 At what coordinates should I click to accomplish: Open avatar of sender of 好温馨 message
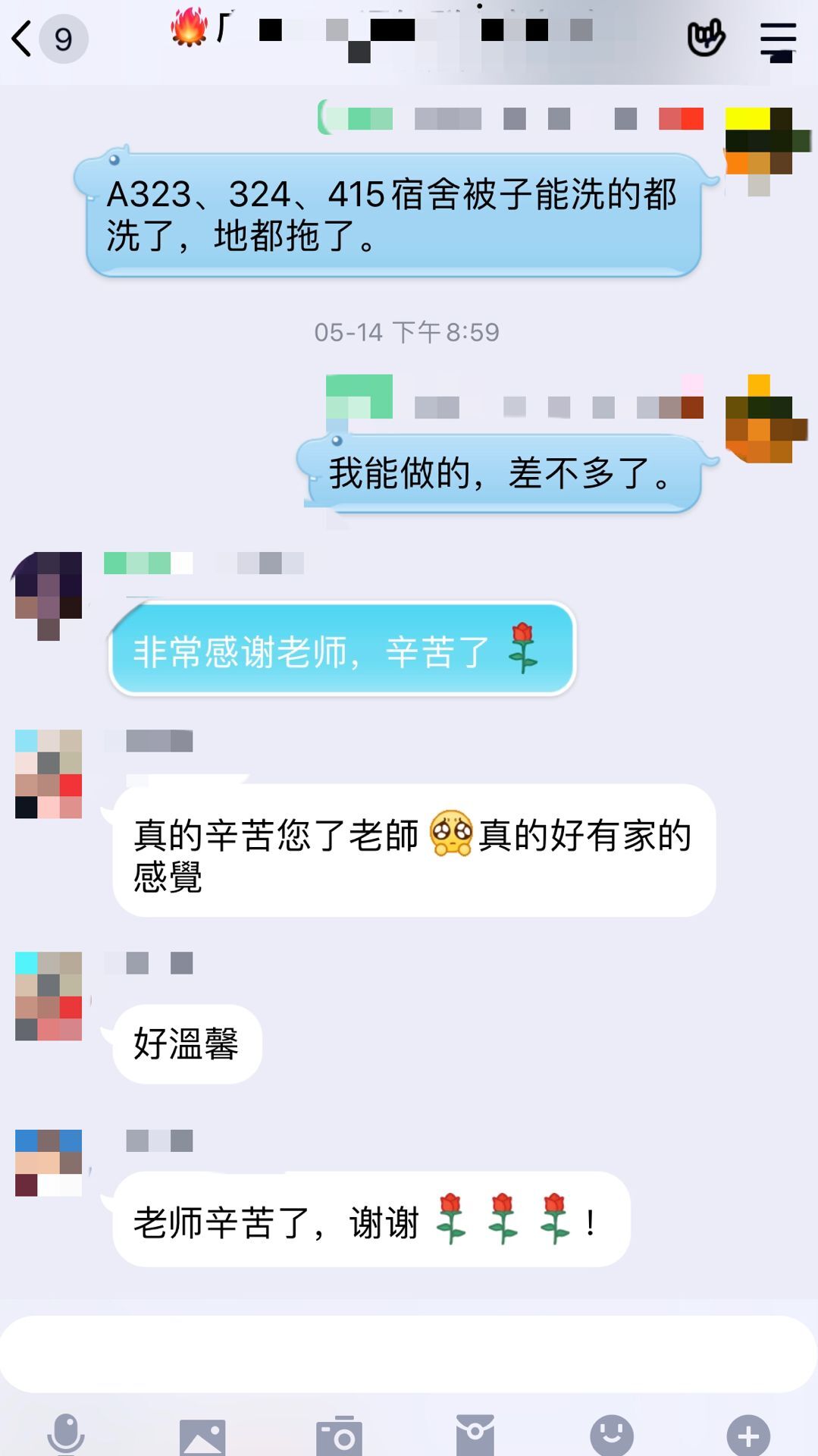[49, 996]
